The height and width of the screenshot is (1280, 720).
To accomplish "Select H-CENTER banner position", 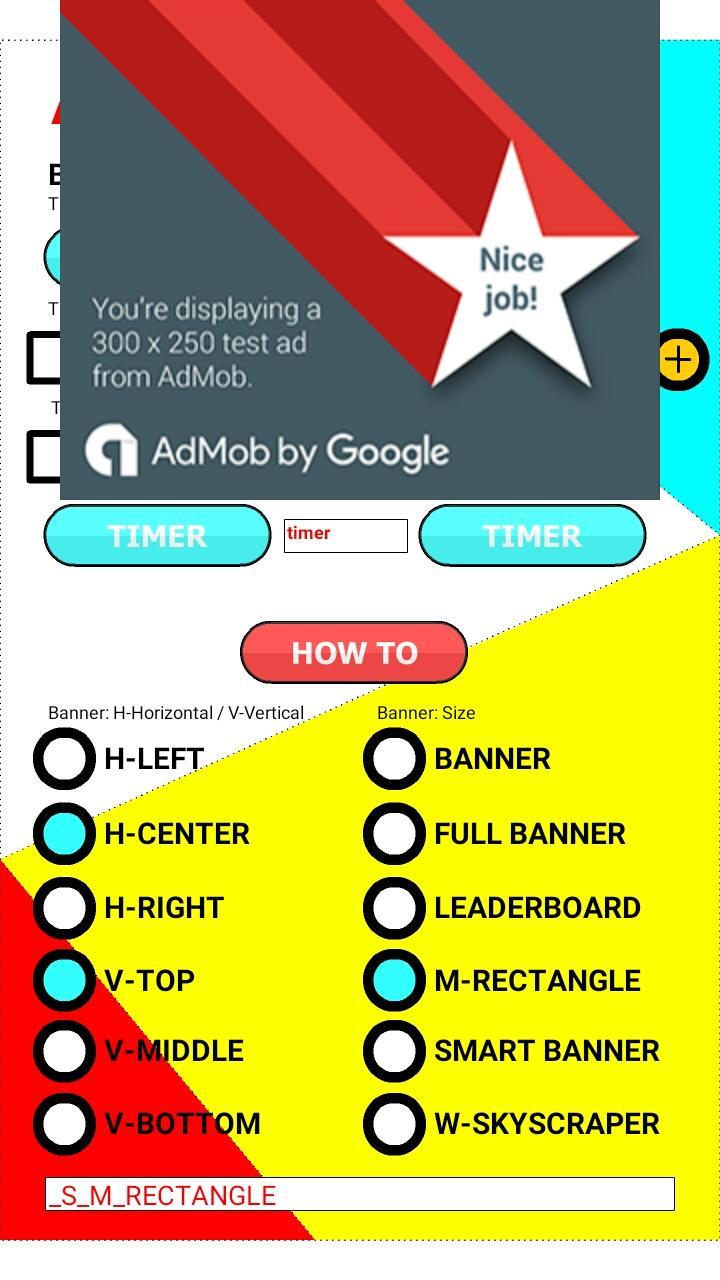I will coord(65,833).
